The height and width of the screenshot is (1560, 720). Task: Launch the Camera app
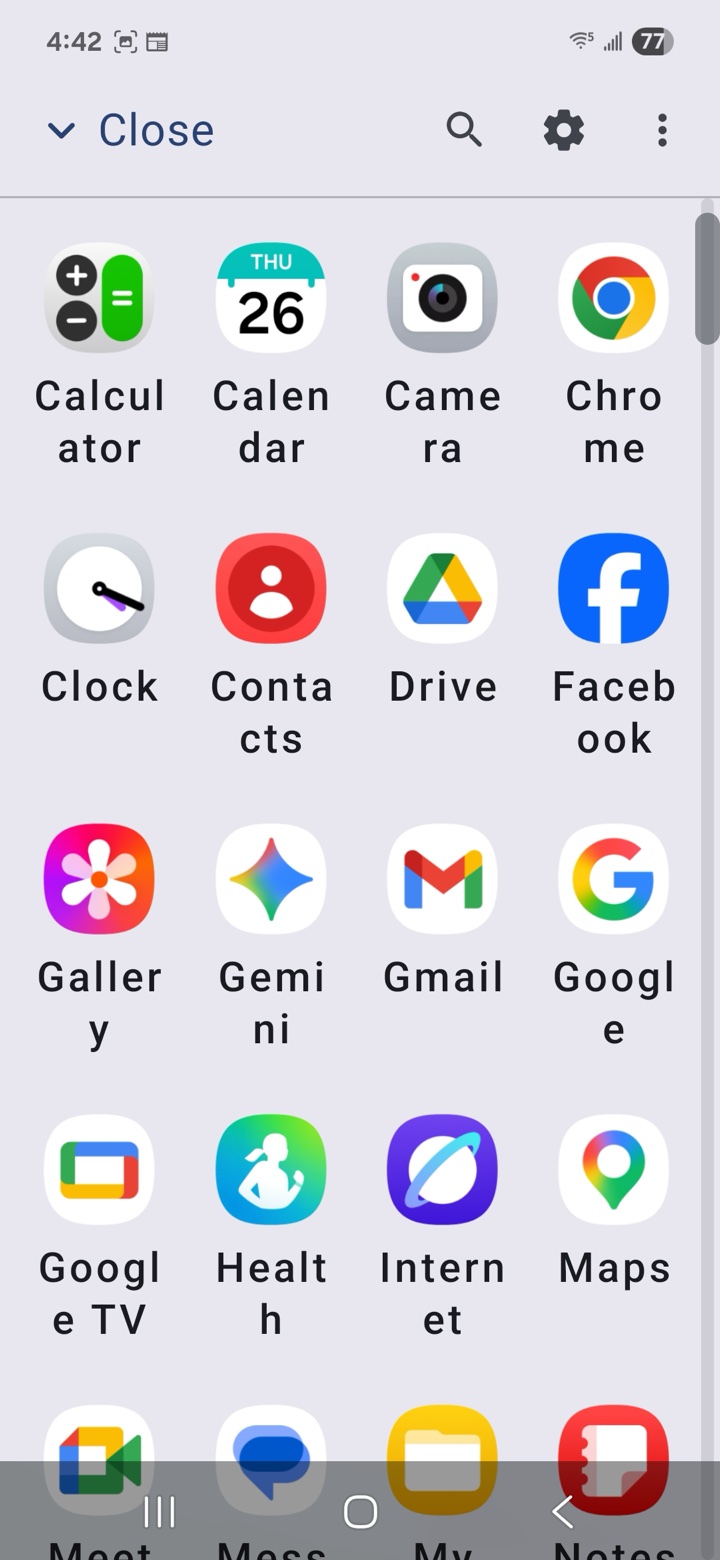[442, 299]
